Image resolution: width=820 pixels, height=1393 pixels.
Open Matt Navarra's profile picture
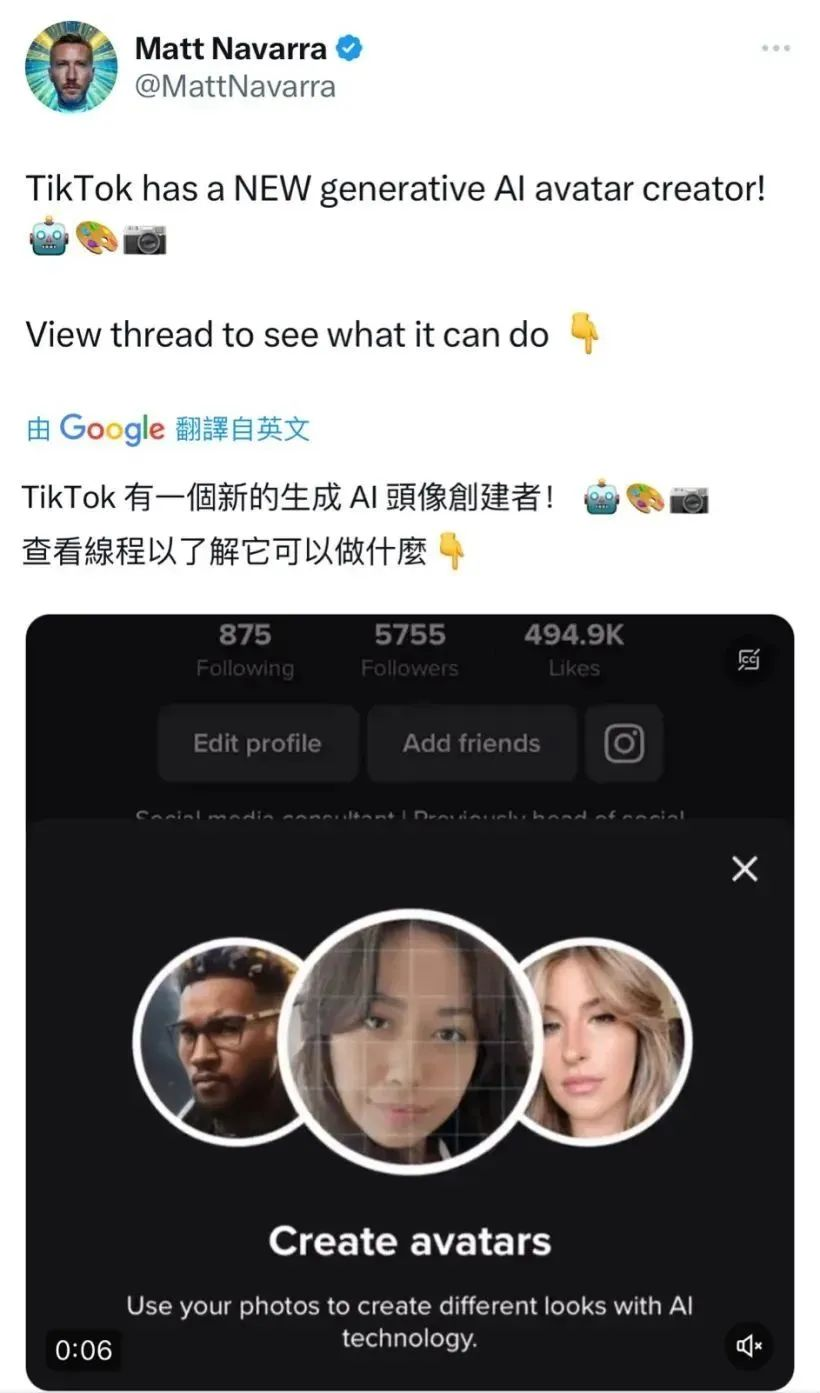point(71,67)
